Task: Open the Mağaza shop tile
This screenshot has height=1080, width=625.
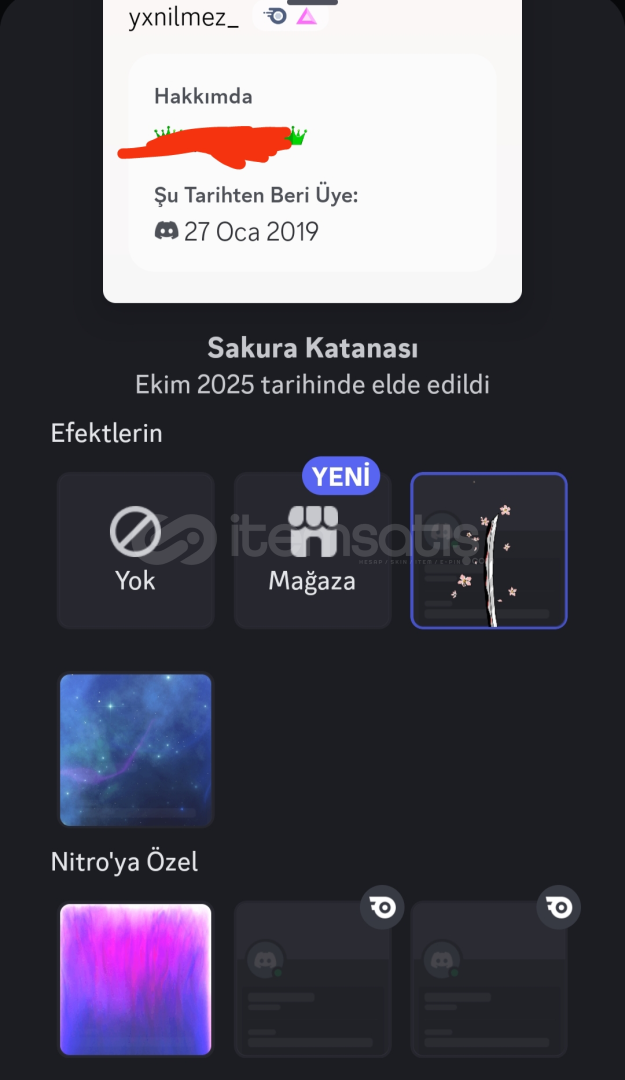Action: coord(312,551)
